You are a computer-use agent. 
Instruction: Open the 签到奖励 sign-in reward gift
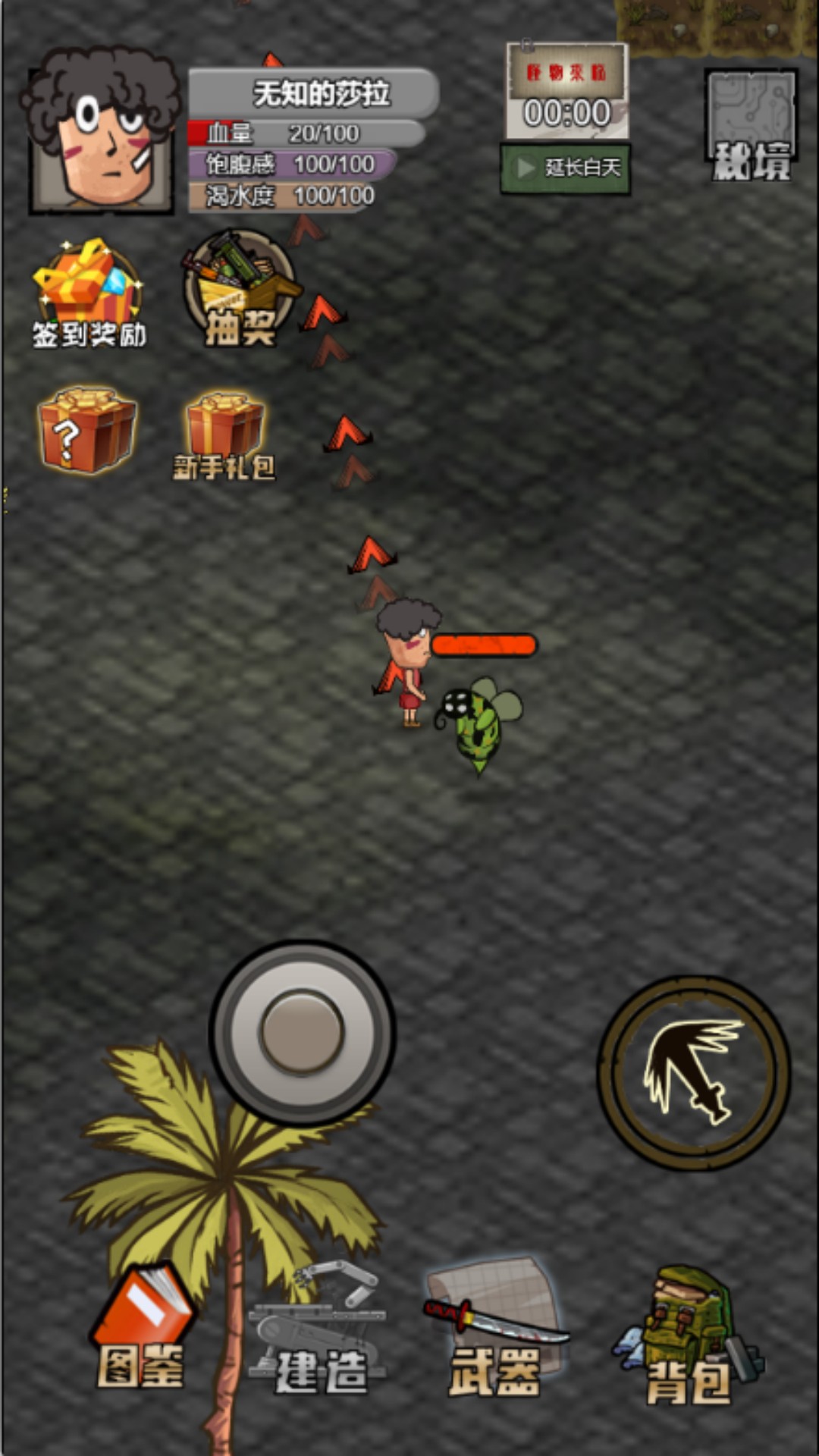click(x=89, y=293)
